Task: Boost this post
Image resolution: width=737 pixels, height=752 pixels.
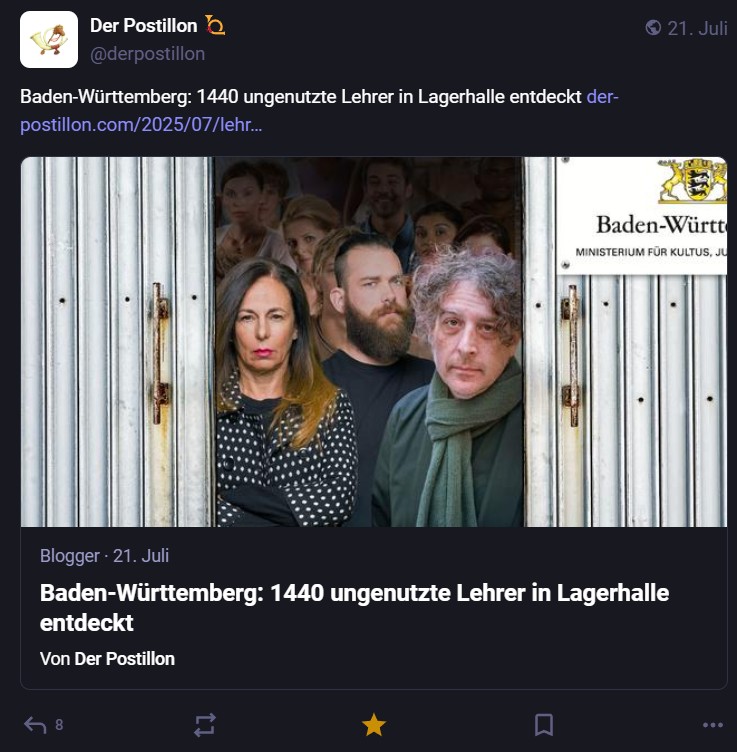Action: [x=205, y=725]
